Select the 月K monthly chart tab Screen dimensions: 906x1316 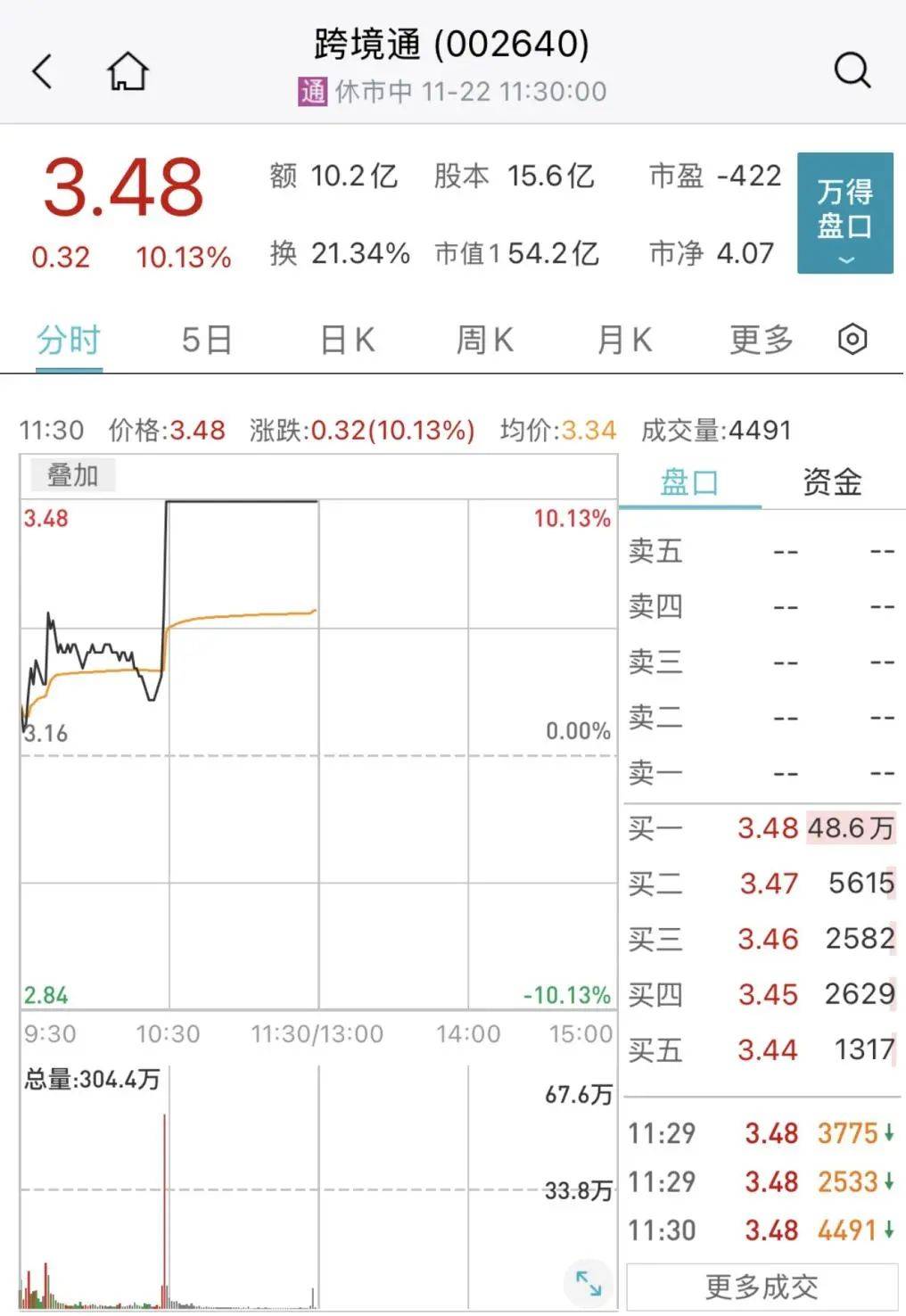point(622,340)
